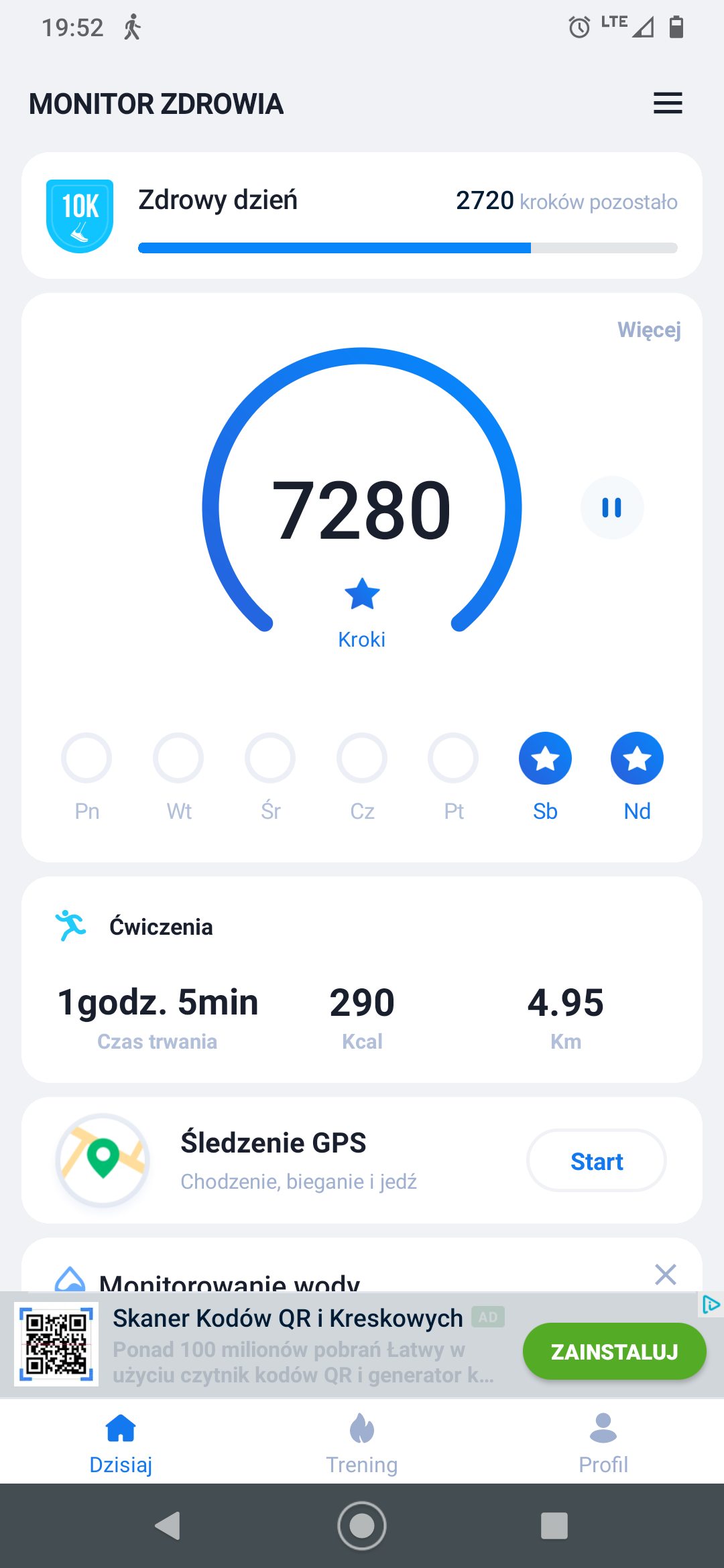Open the Zdrowy dzień 10K goal card

(362, 215)
